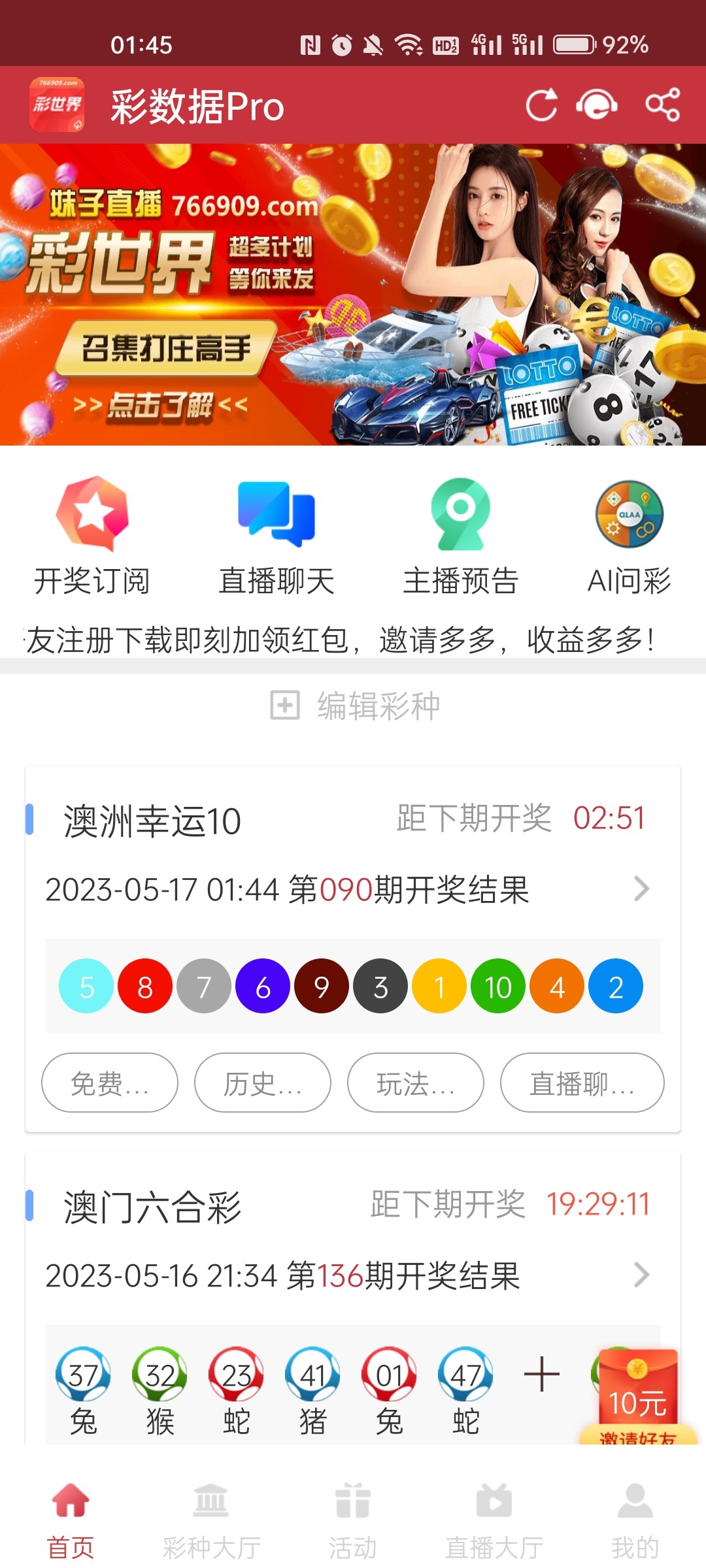Share the app via the share icon

pos(662,105)
